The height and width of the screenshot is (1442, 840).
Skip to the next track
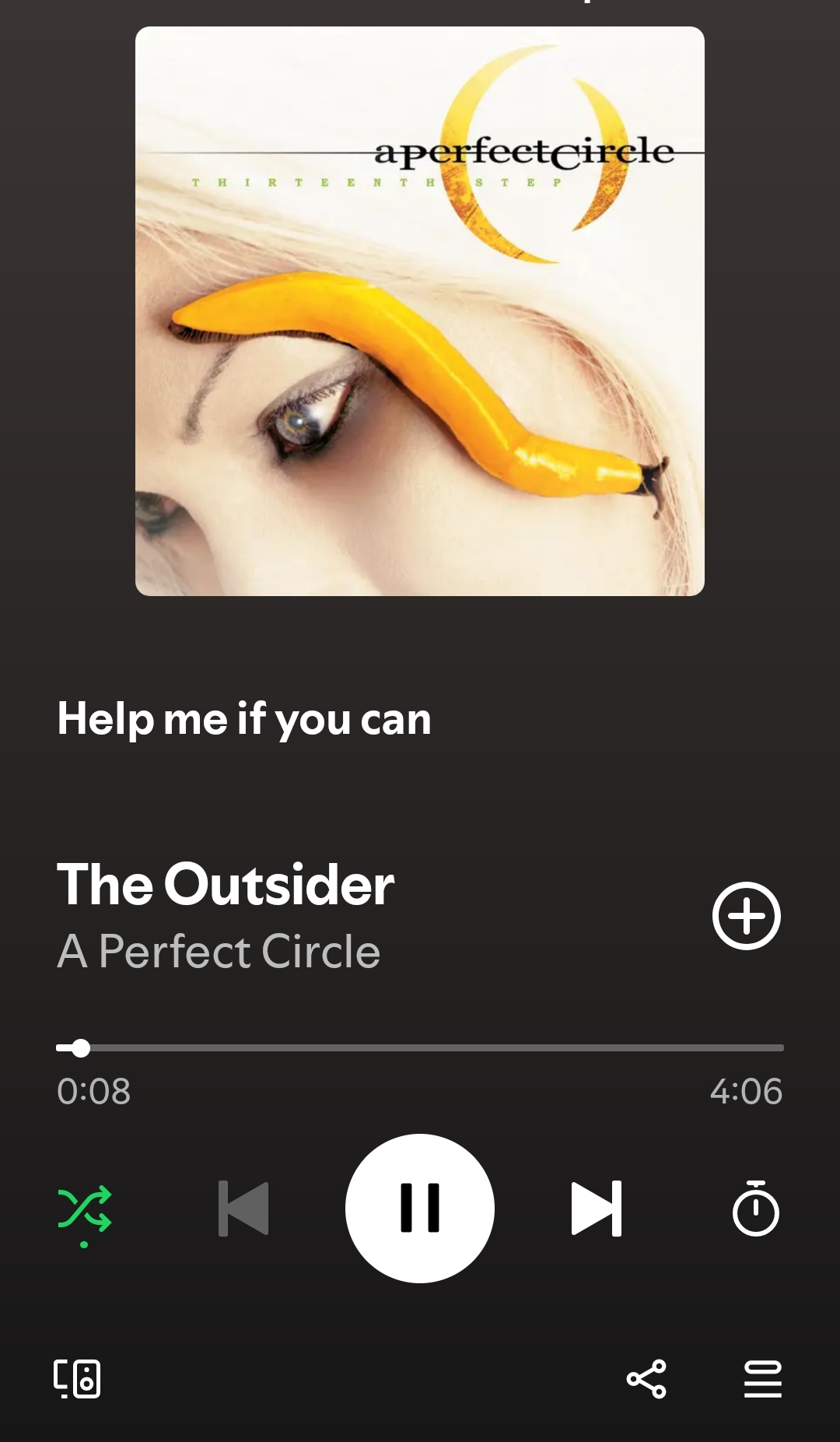click(597, 1209)
